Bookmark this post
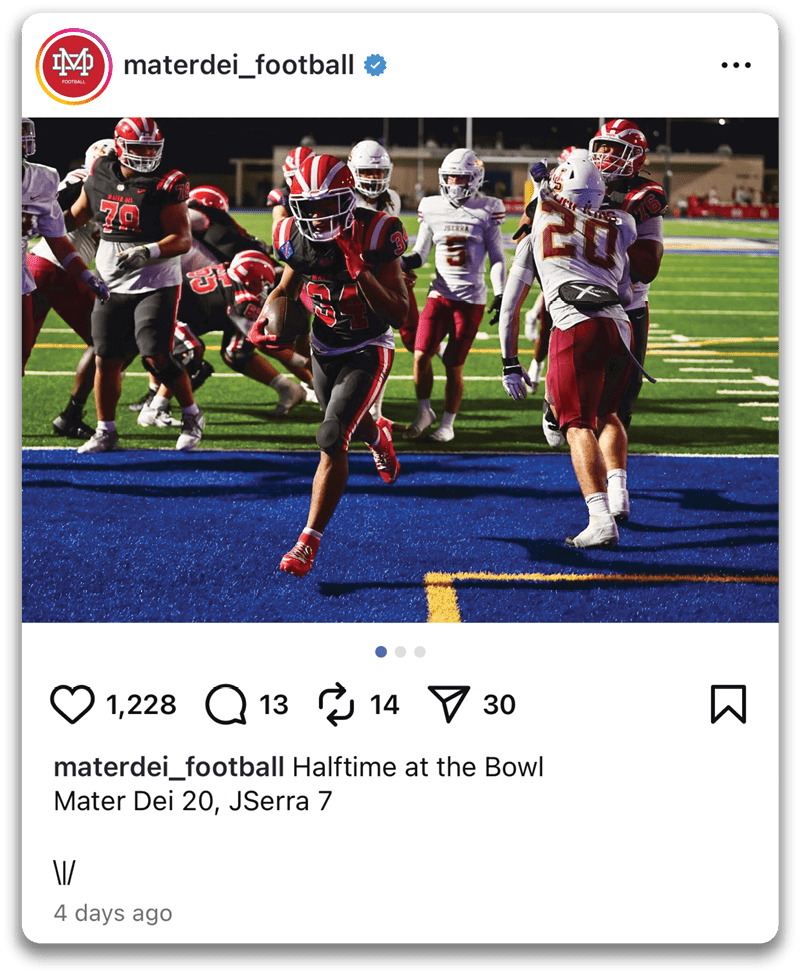Viewport: 800px width, 974px height. 729,705
